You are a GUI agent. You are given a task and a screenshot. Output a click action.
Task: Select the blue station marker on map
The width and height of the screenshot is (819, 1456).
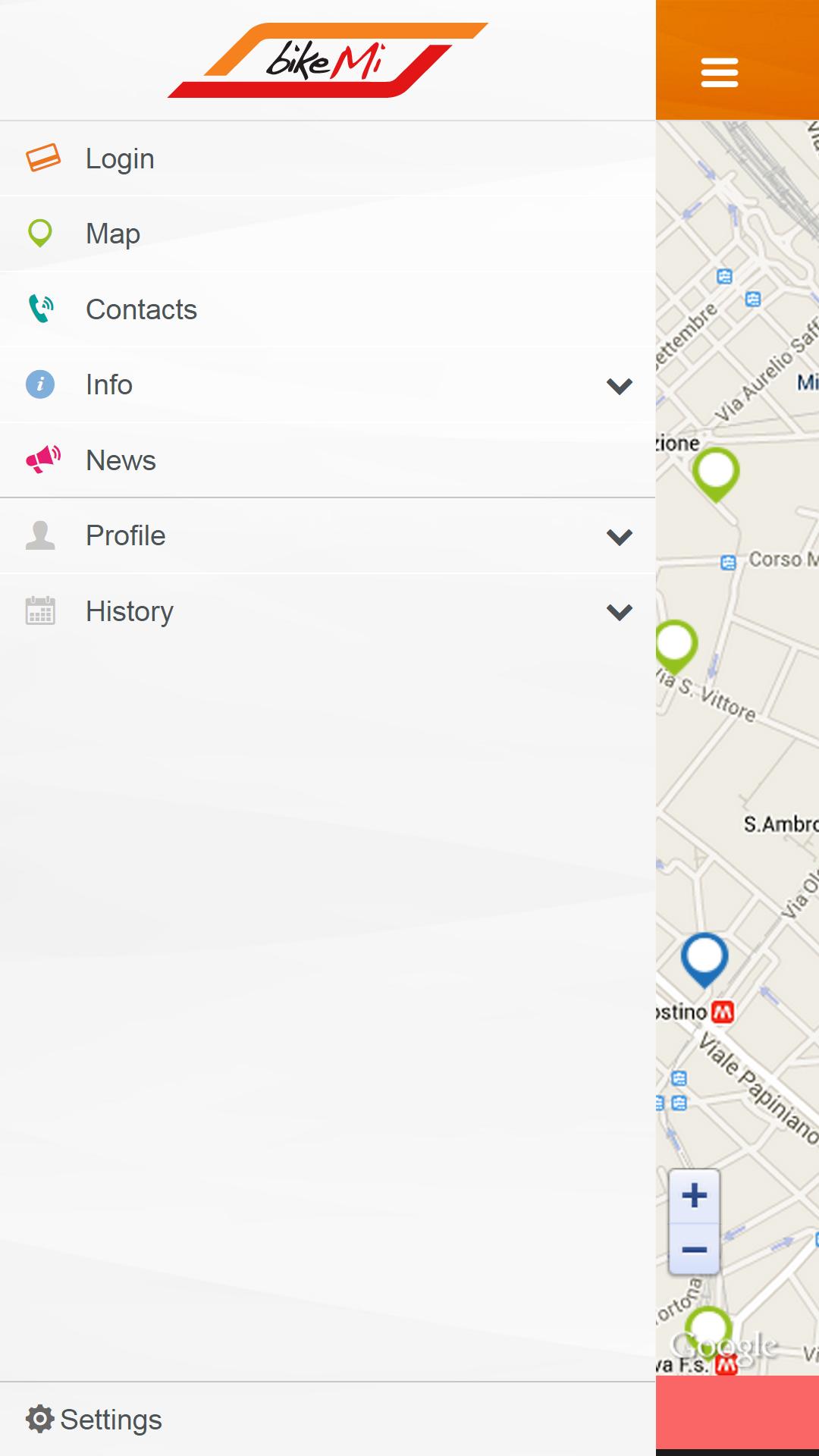tap(704, 955)
